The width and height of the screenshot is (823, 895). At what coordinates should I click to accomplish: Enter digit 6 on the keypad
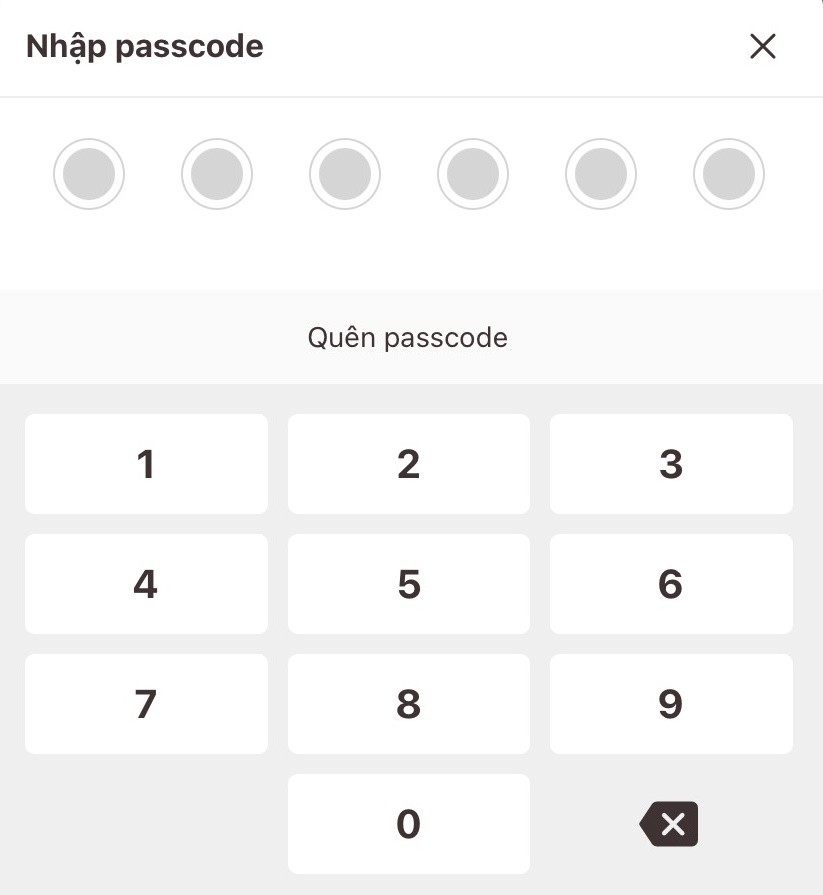(x=671, y=584)
